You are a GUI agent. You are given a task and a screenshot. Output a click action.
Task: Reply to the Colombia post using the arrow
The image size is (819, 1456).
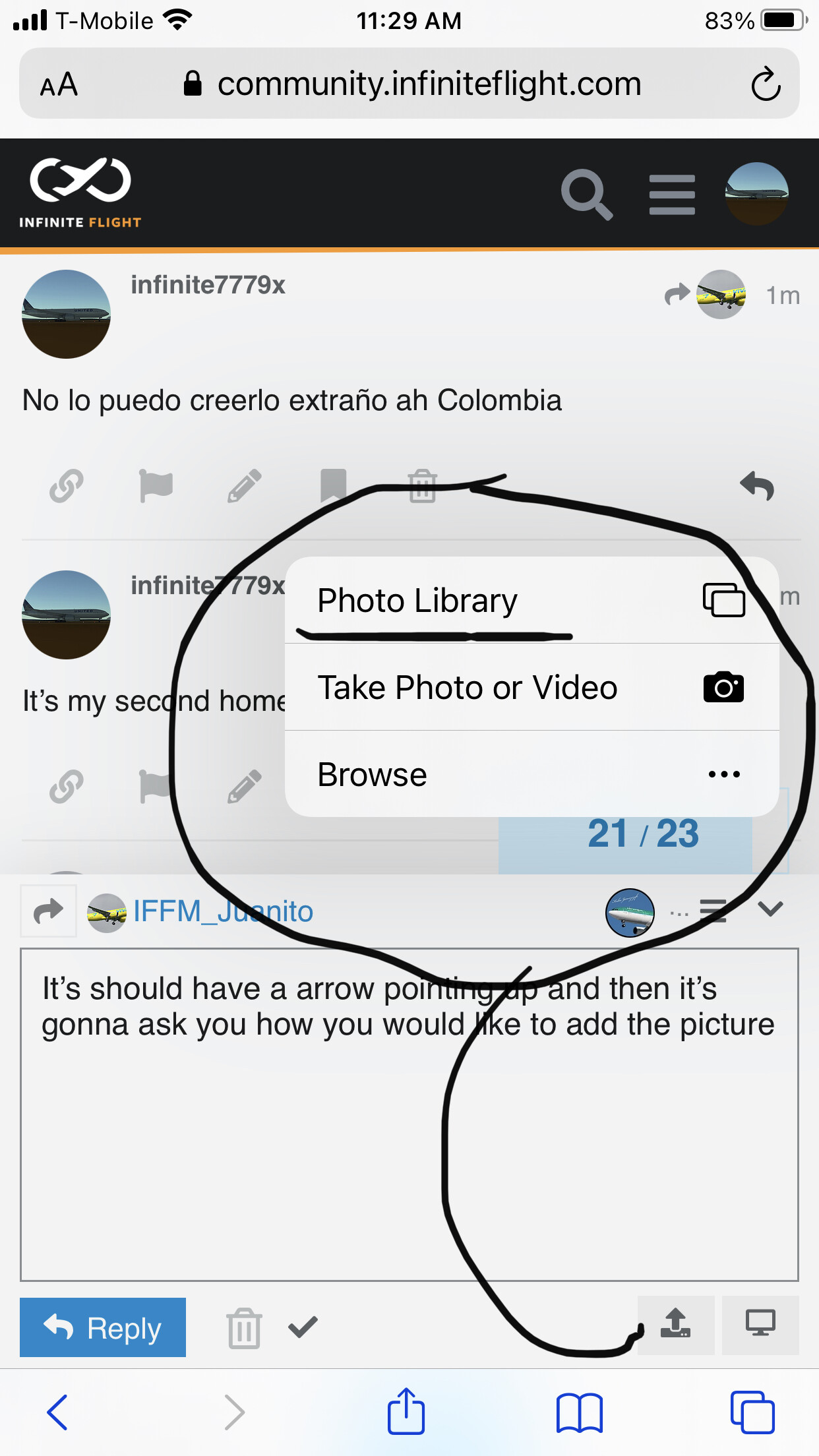point(756,487)
